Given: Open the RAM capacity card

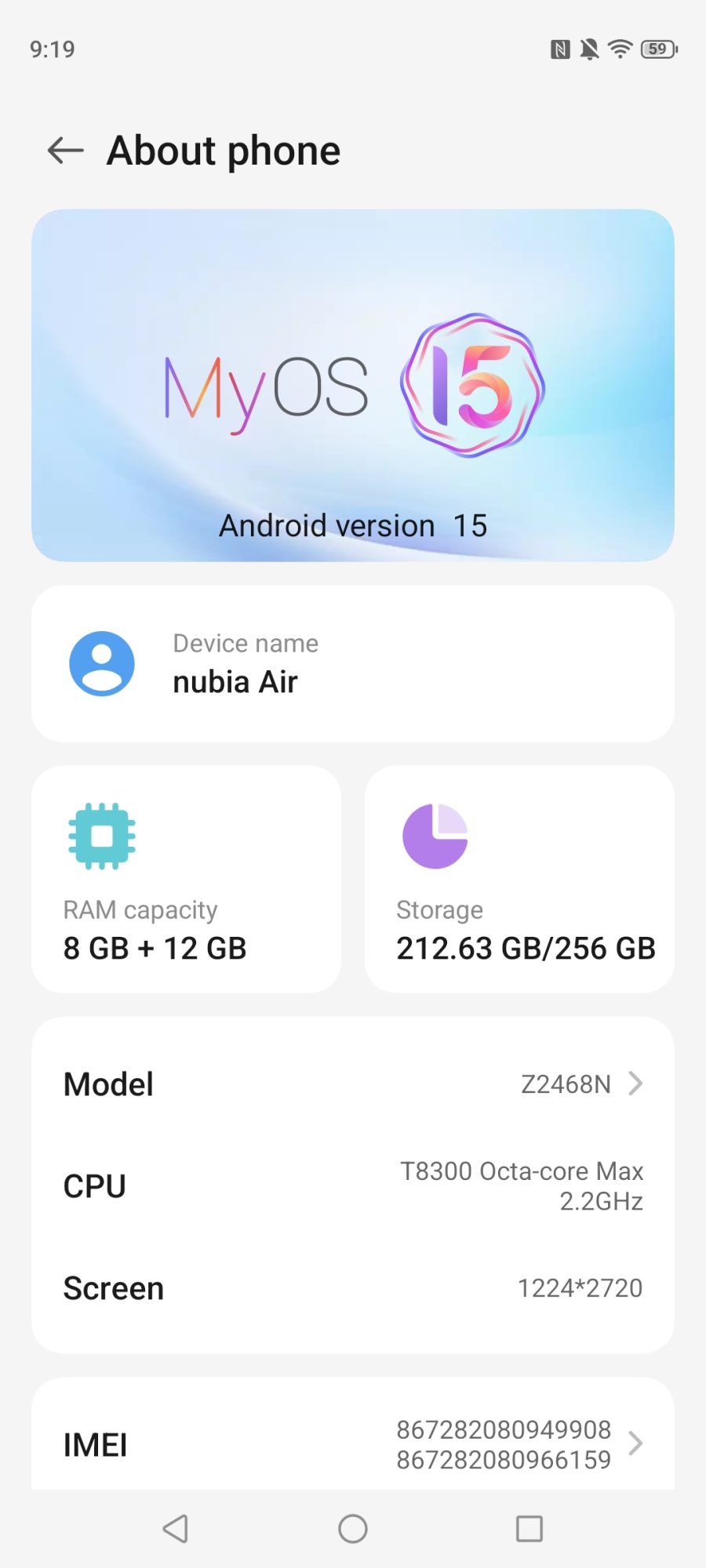Looking at the screenshot, I should click(186, 879).
